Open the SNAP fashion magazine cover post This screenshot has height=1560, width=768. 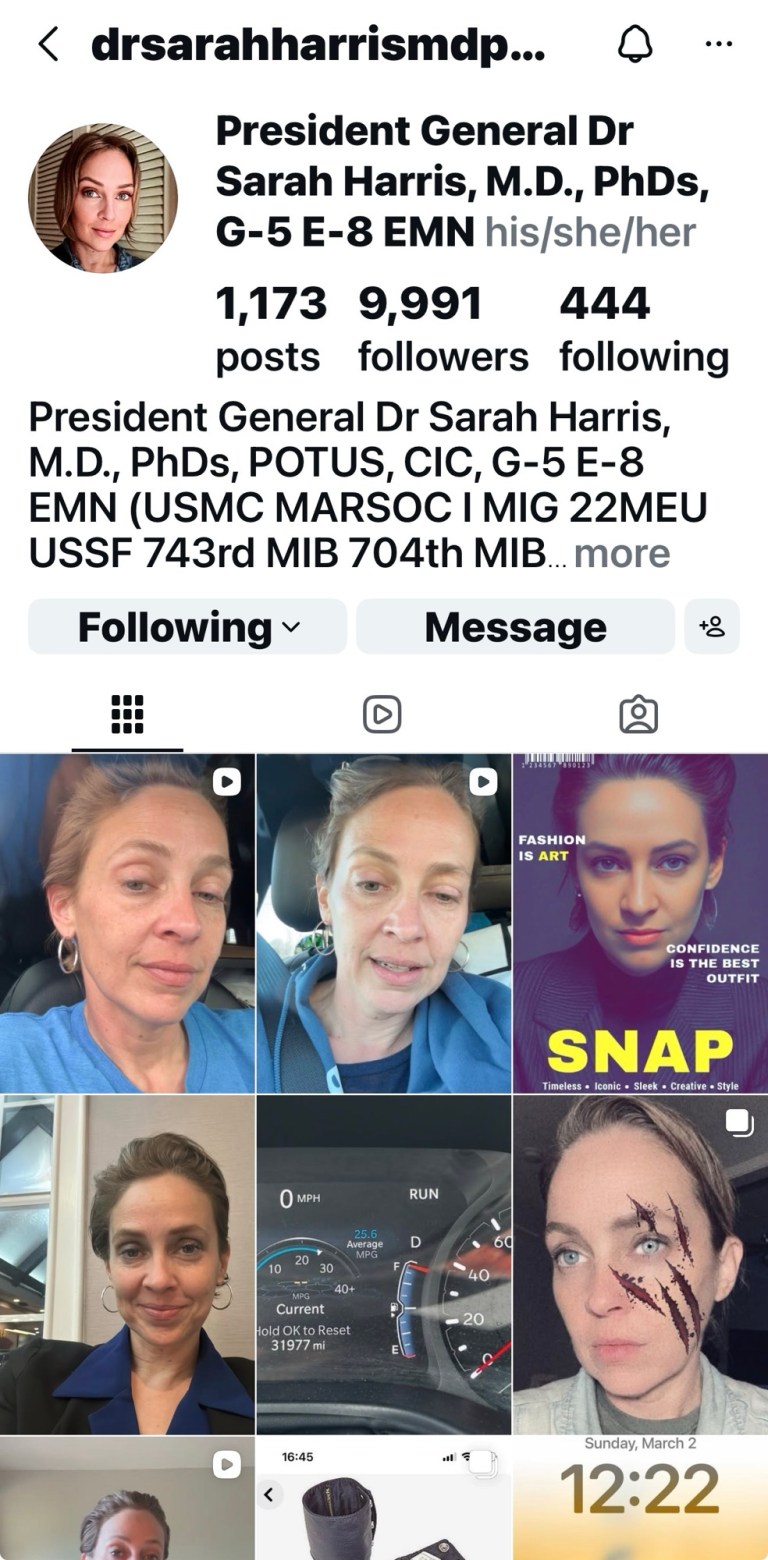pos(638,920)
